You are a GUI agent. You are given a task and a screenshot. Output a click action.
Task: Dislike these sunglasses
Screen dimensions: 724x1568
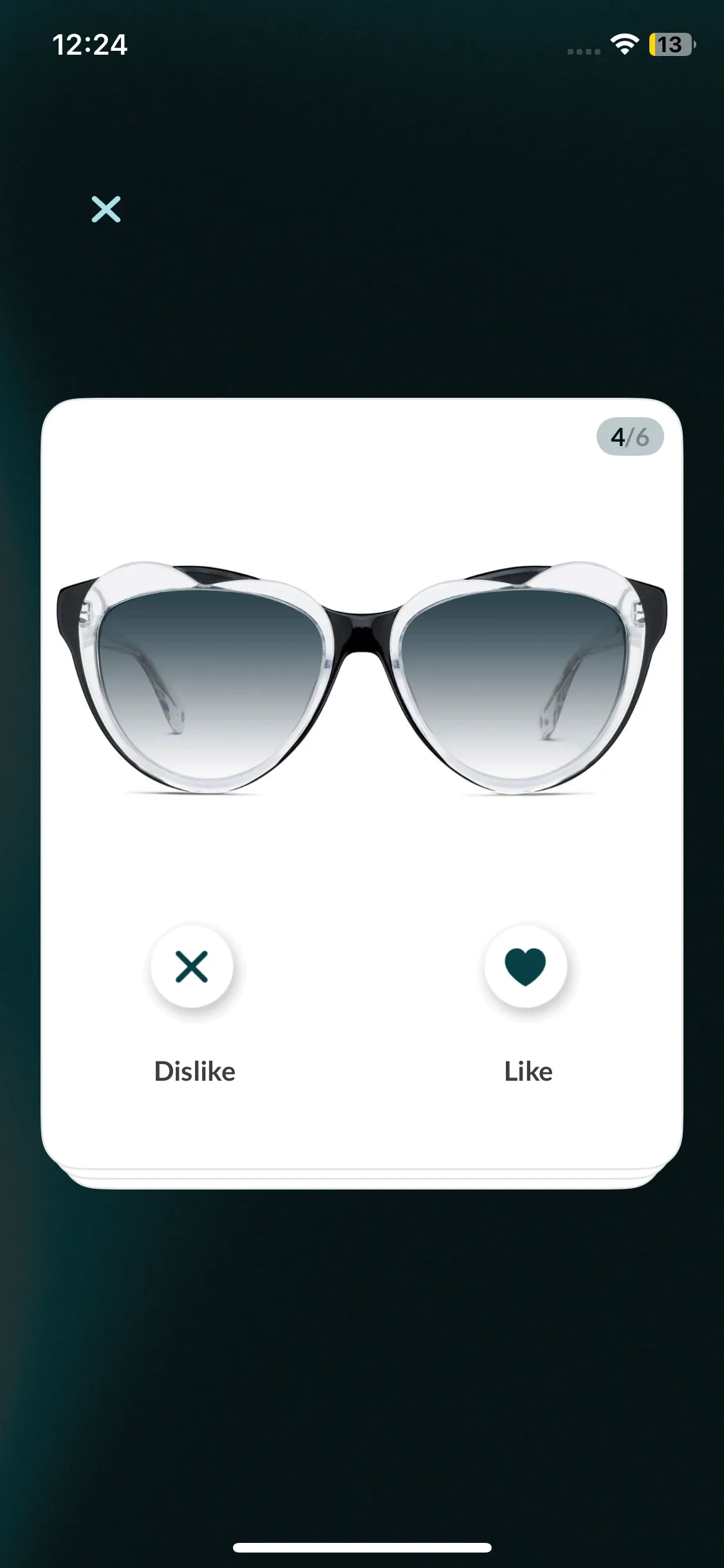(192, 966)
